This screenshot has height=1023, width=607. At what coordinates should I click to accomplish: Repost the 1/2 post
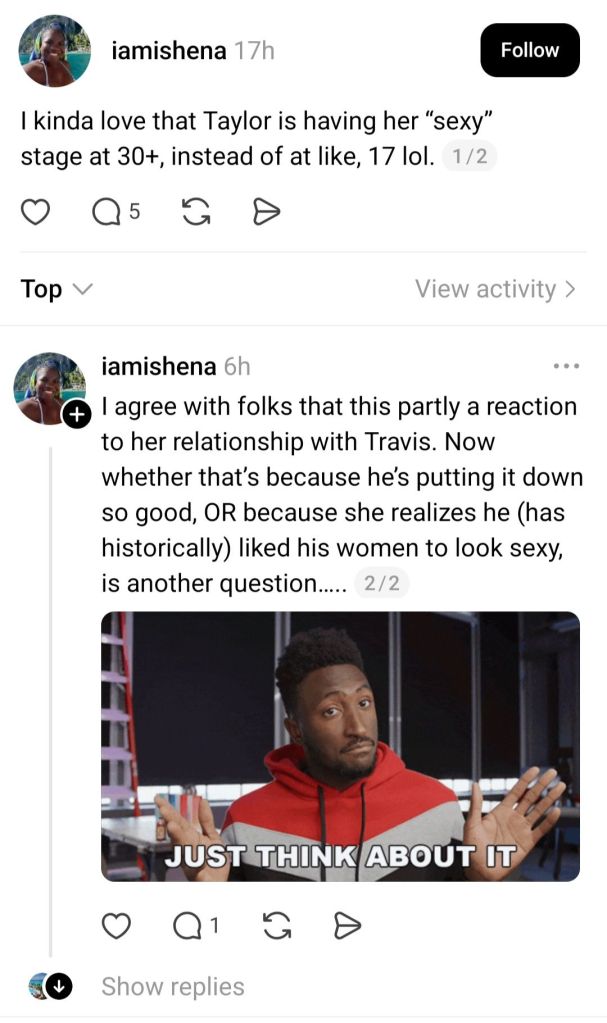click(x=196, y=211)
